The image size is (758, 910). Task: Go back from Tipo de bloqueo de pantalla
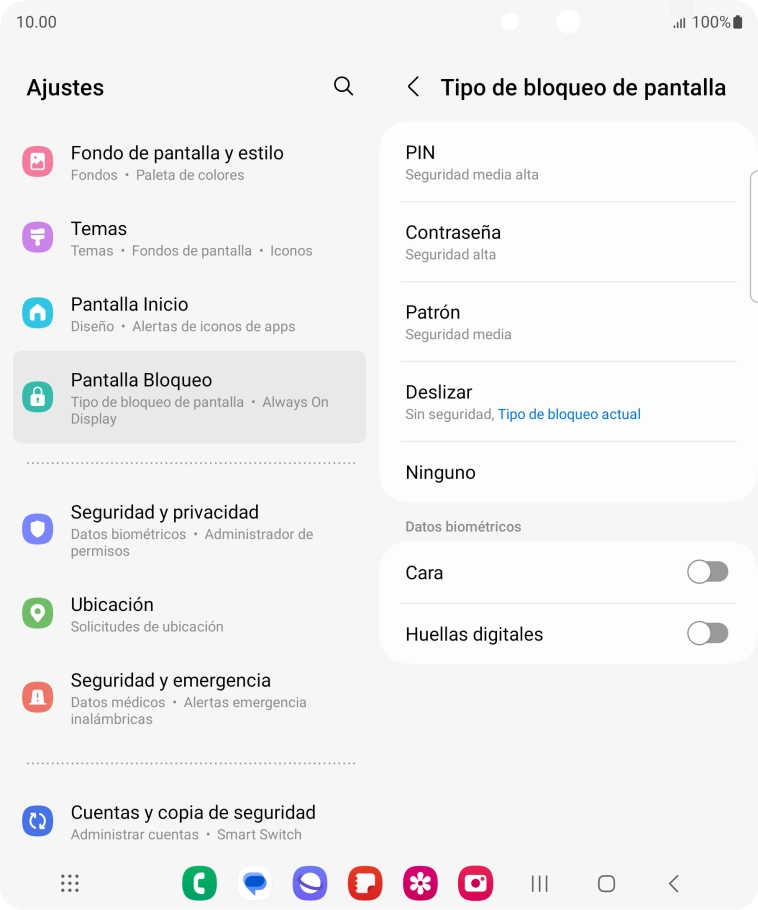tap(413, 87)
